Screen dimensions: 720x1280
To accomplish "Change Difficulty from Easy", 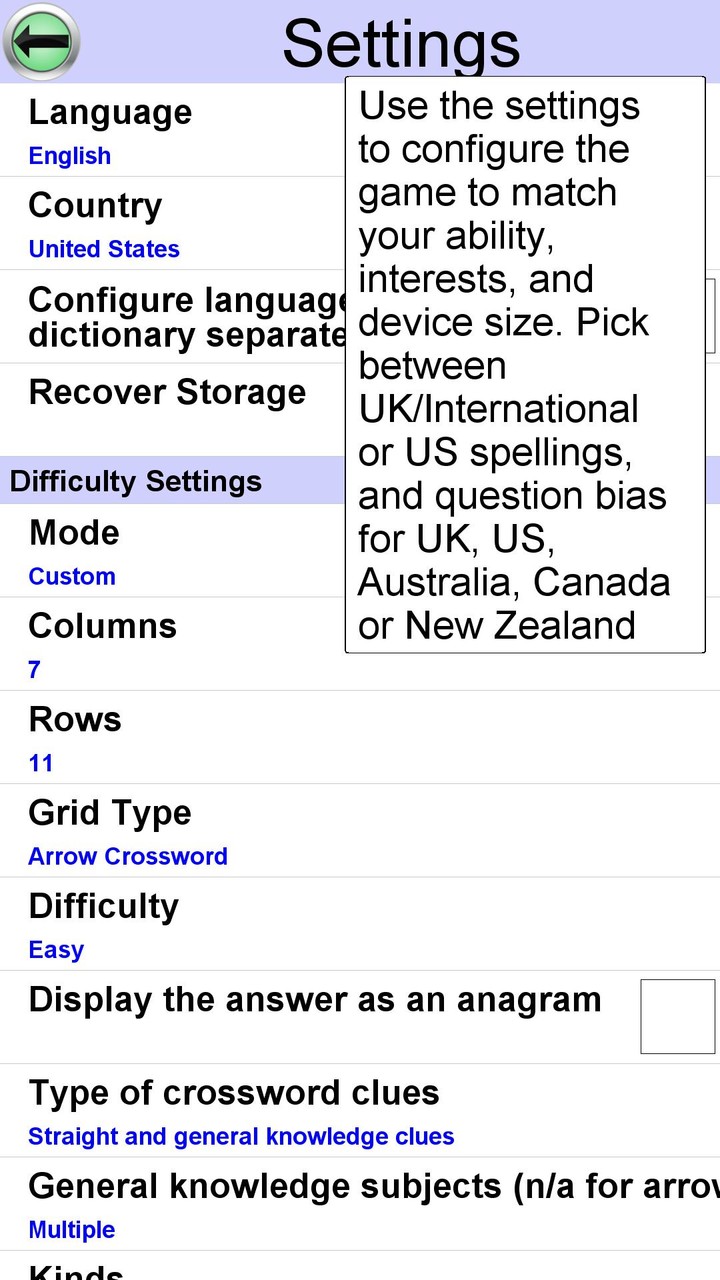I will coord(103,924).
